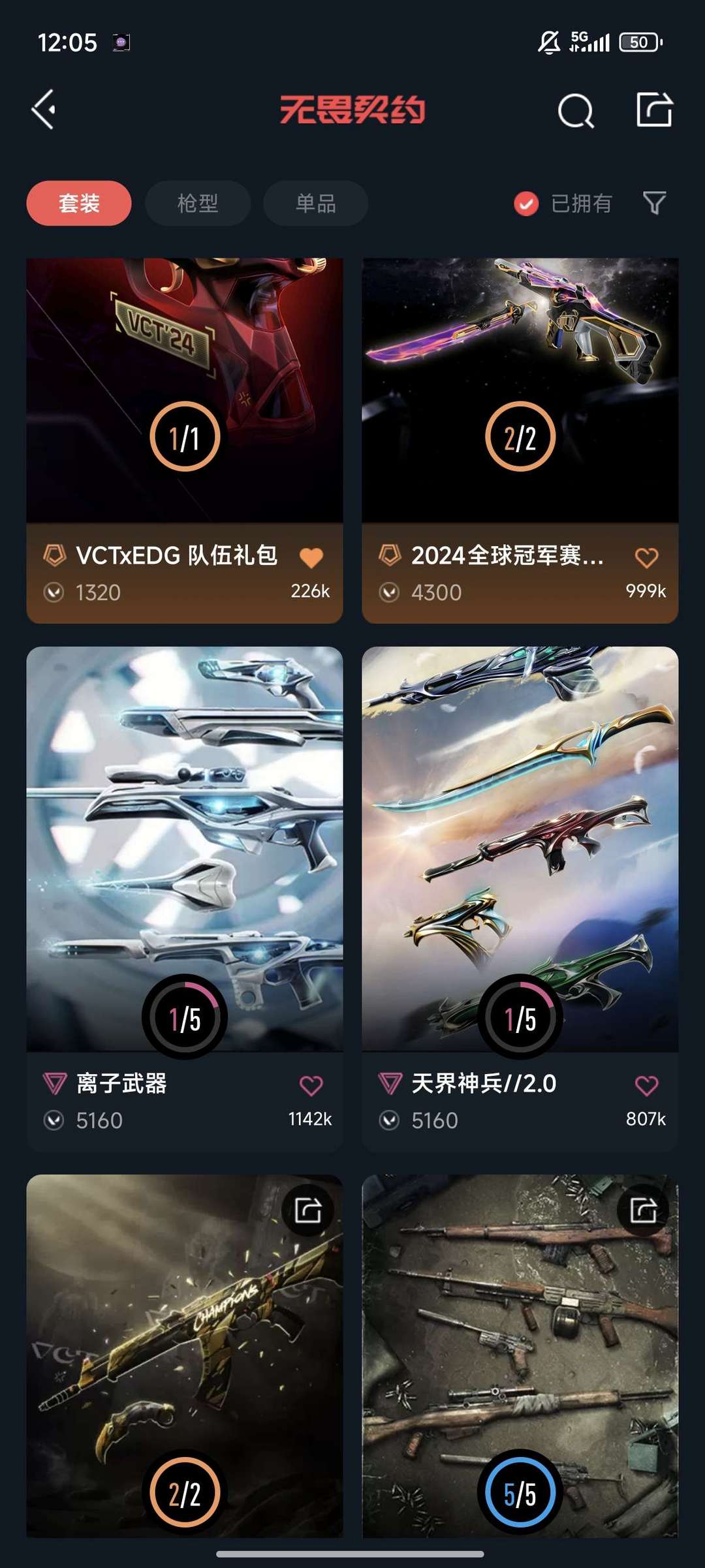Uncheck the 已拥有 owned filter

(x=526, y=204)
